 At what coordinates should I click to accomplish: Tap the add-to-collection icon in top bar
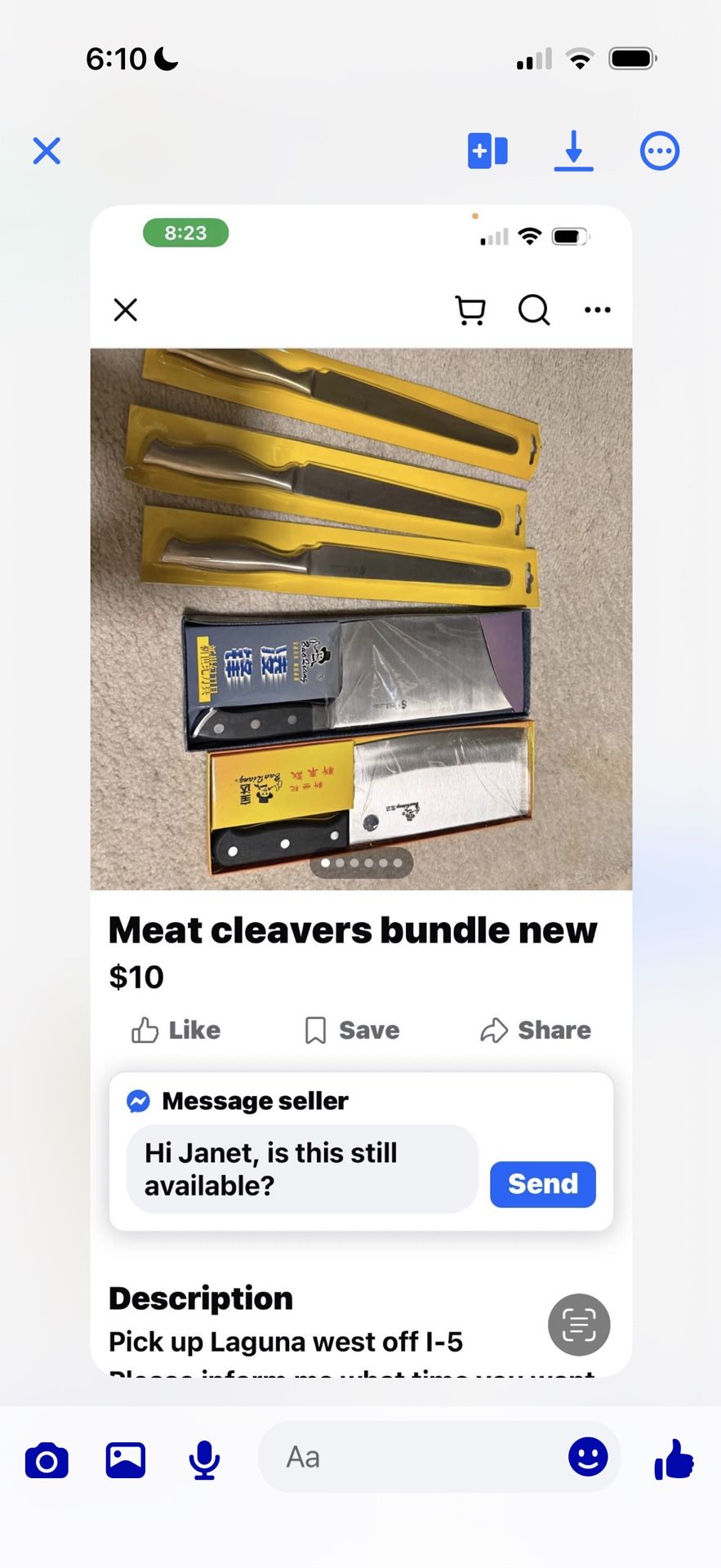pyautogui.click(x=487, y=150)
